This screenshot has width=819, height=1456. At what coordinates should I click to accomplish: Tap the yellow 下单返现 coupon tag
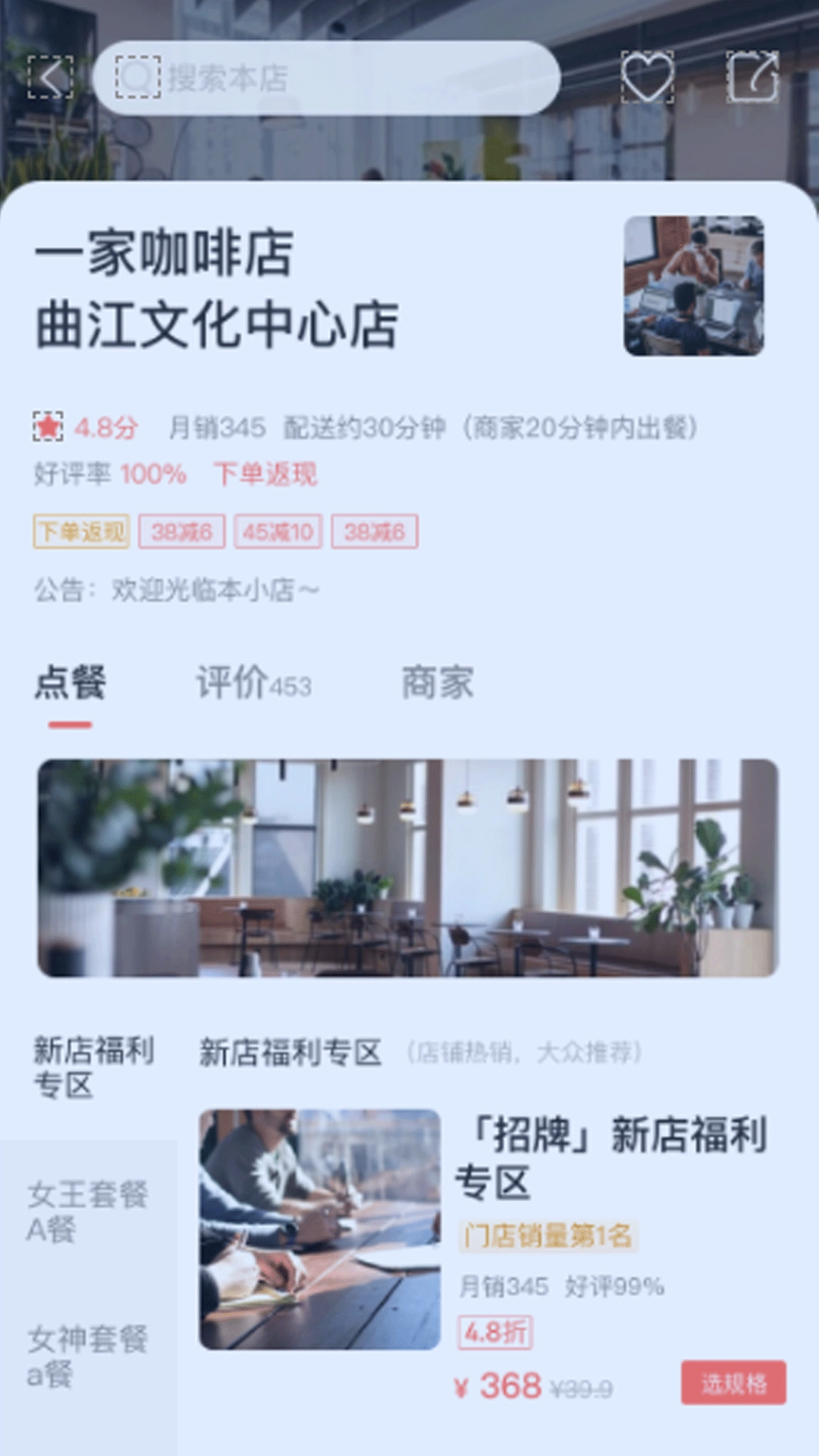click(81, 532)
